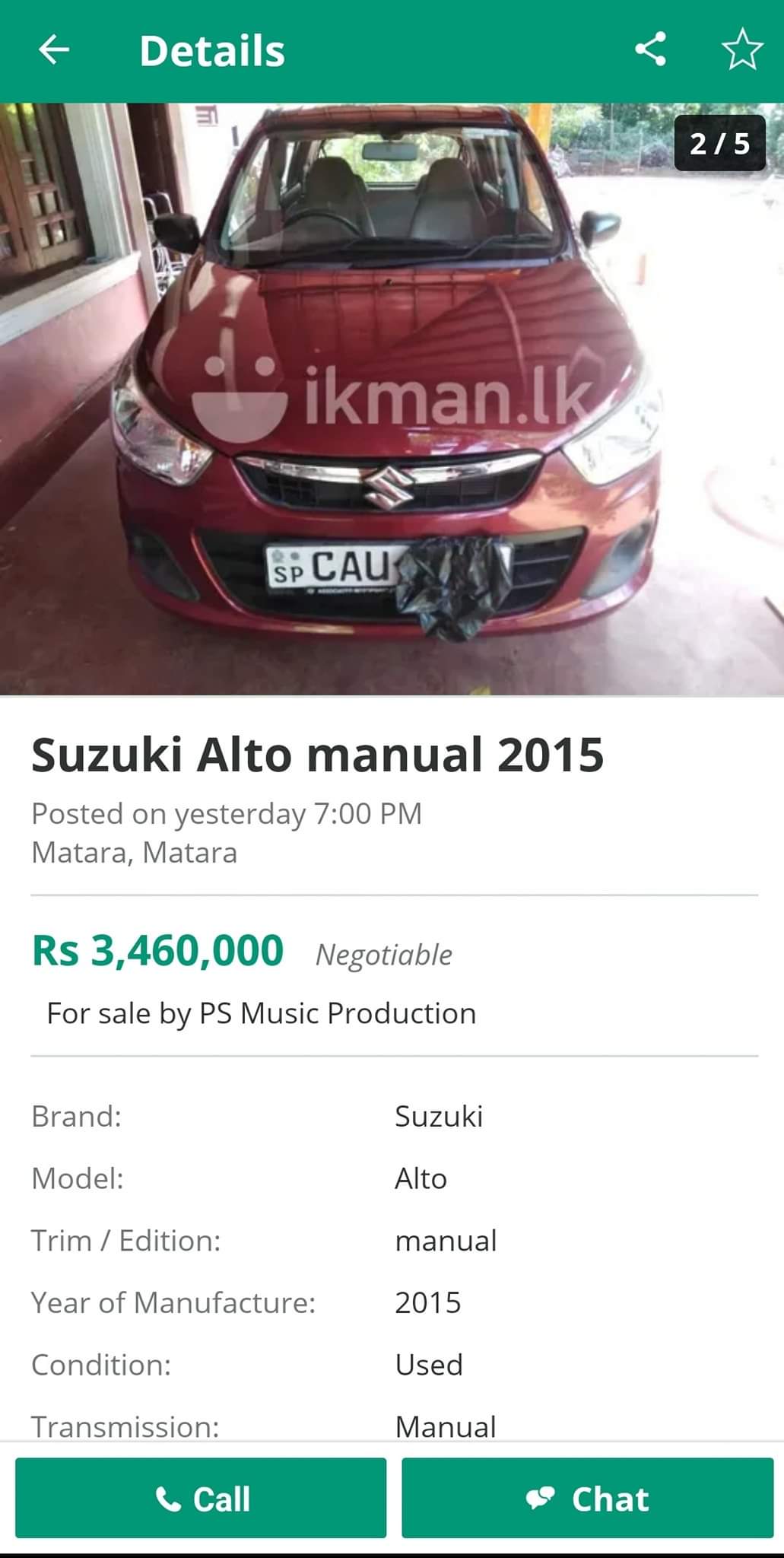Open the PS Music Production seller row

pyautogui.click(x=262, y=1013)
